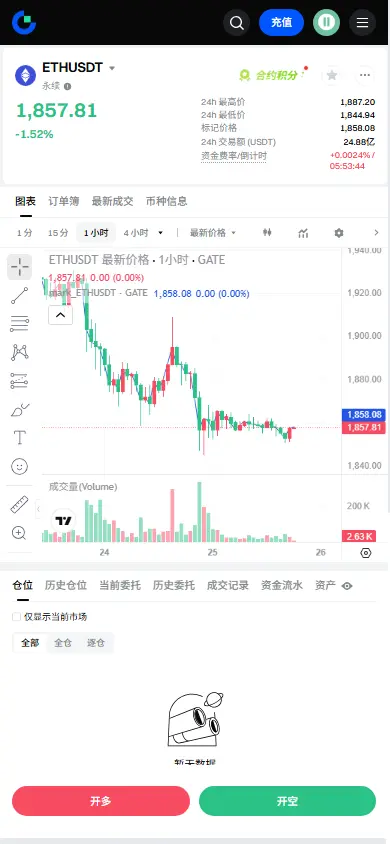Select the trend line drawing tool
The image size is (390, 844).
coord(19,296)
